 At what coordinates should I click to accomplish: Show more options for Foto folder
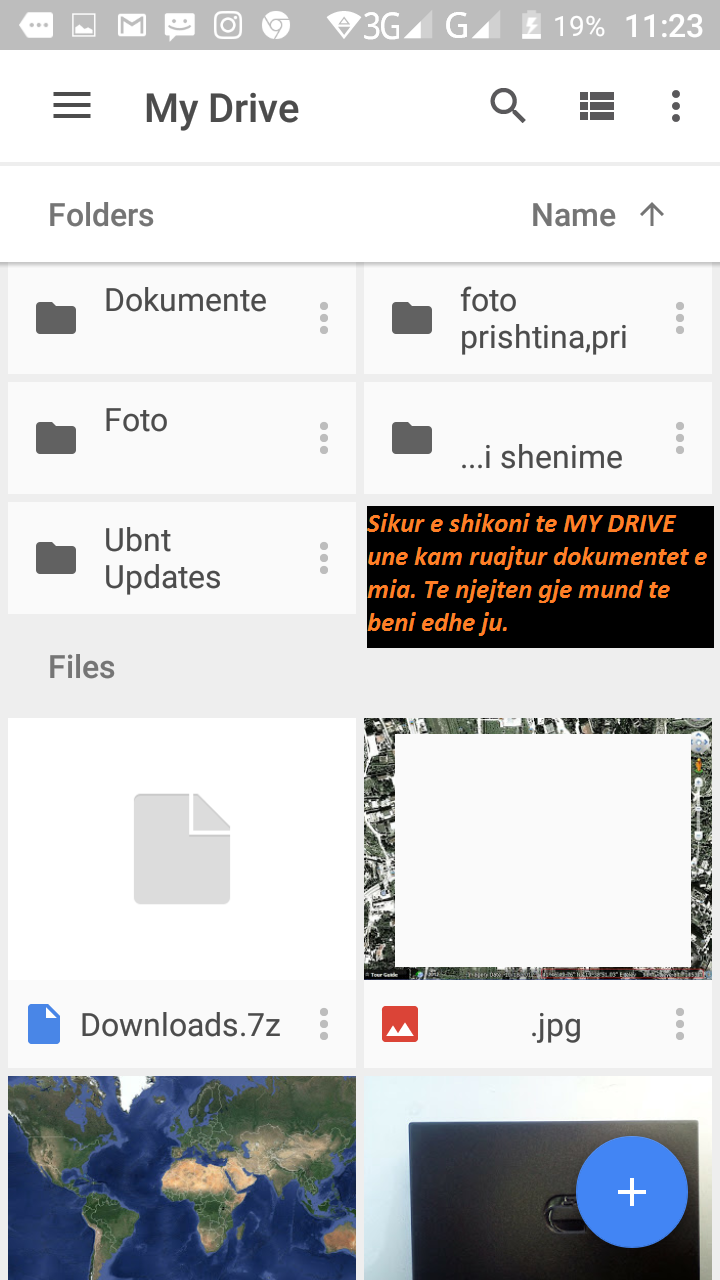pos(324,438)
